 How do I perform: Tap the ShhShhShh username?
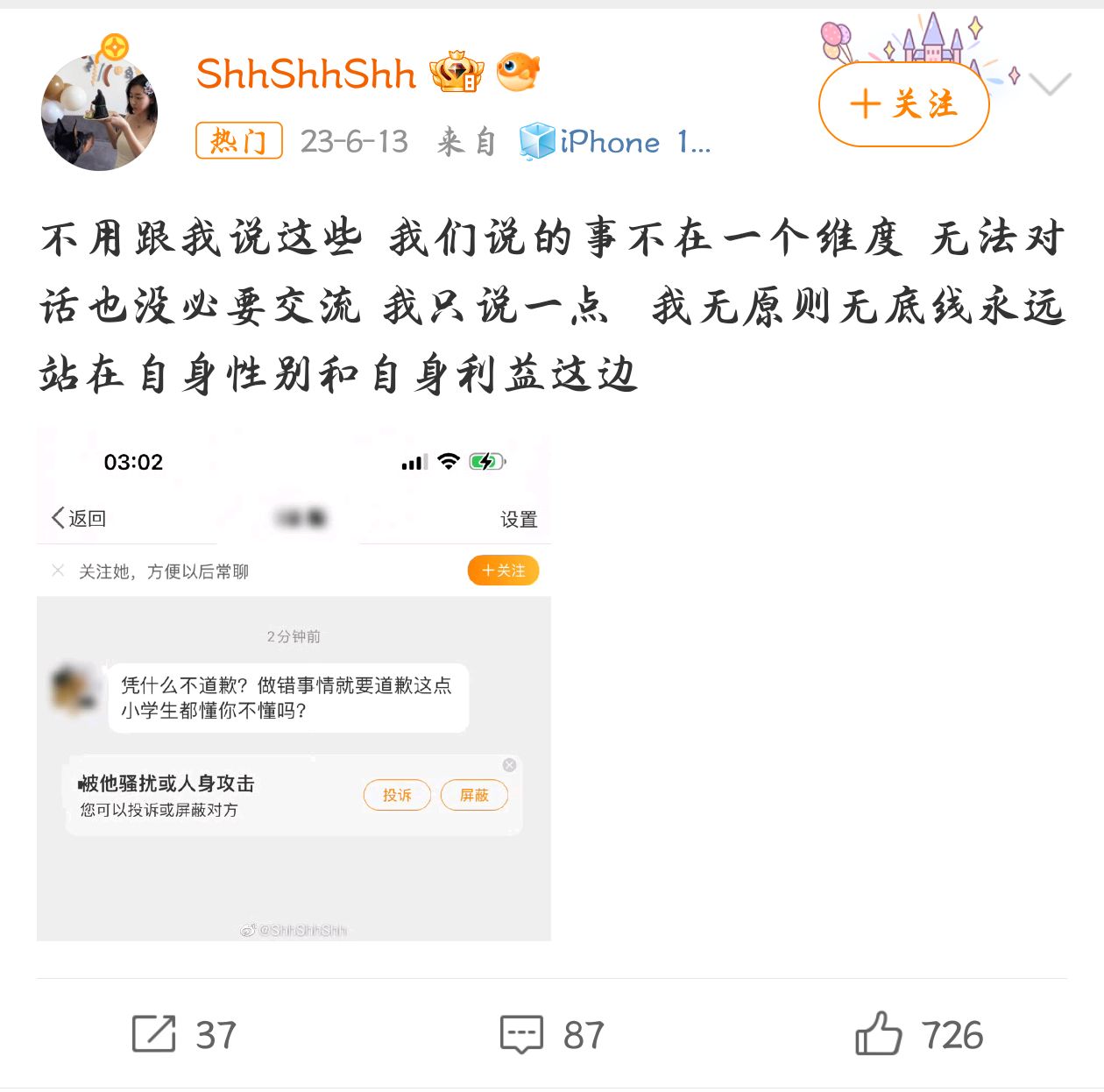tap(306, 74)
